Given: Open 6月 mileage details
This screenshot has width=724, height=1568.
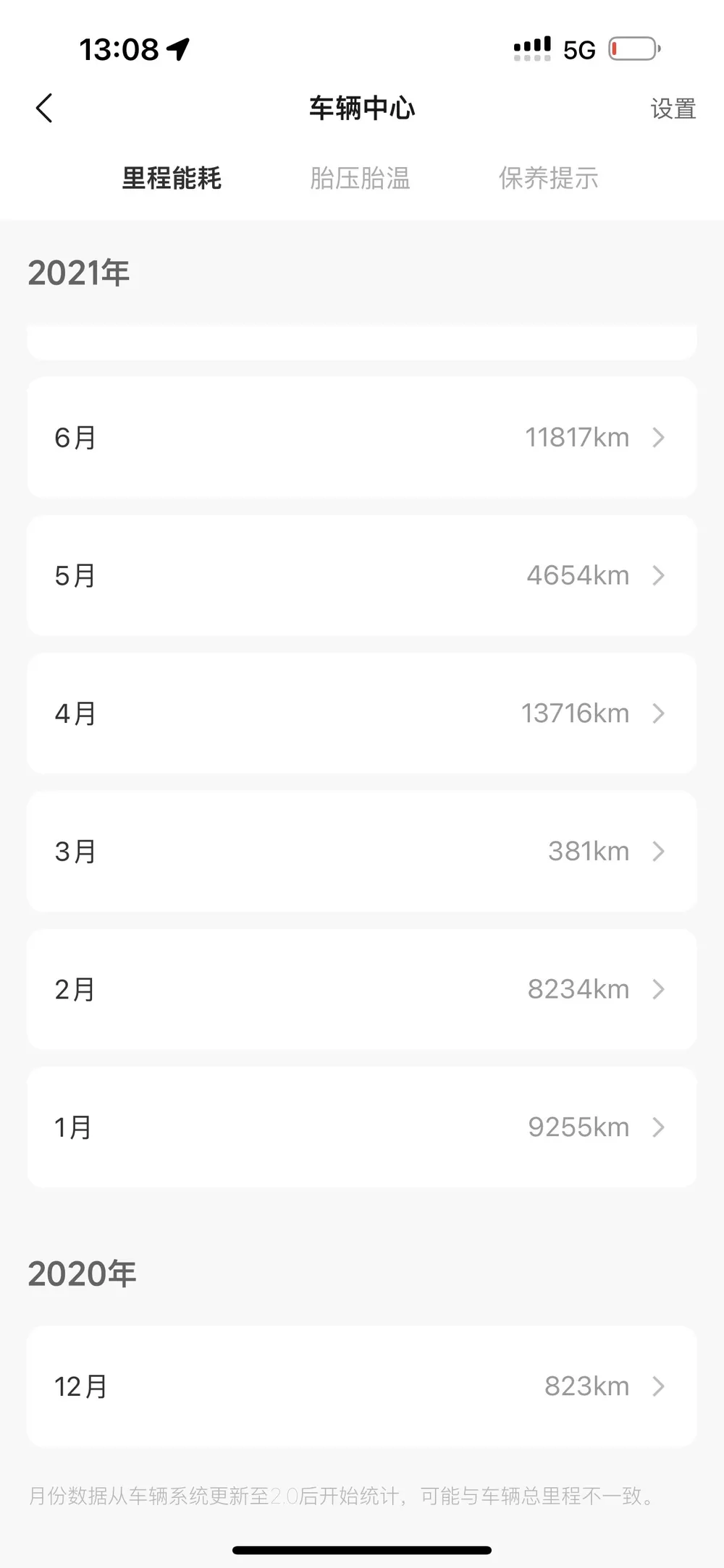Looking at the screenshot, I should pos(362,437).
